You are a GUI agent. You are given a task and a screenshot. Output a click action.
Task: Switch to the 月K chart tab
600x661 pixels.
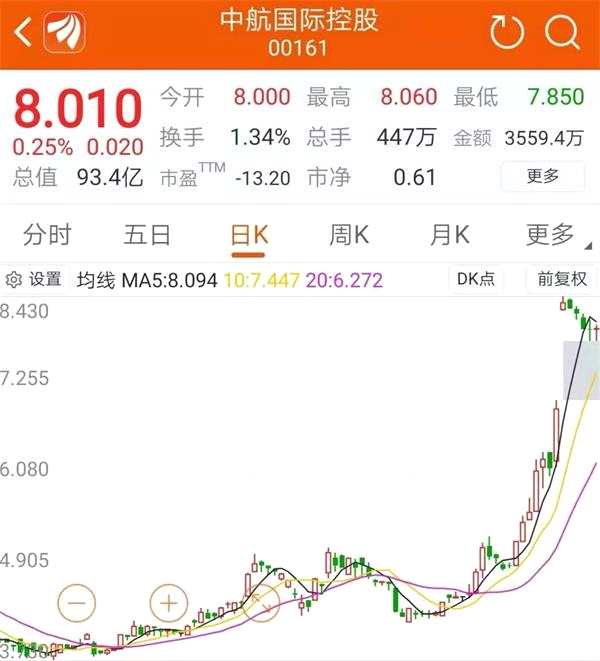449,235
